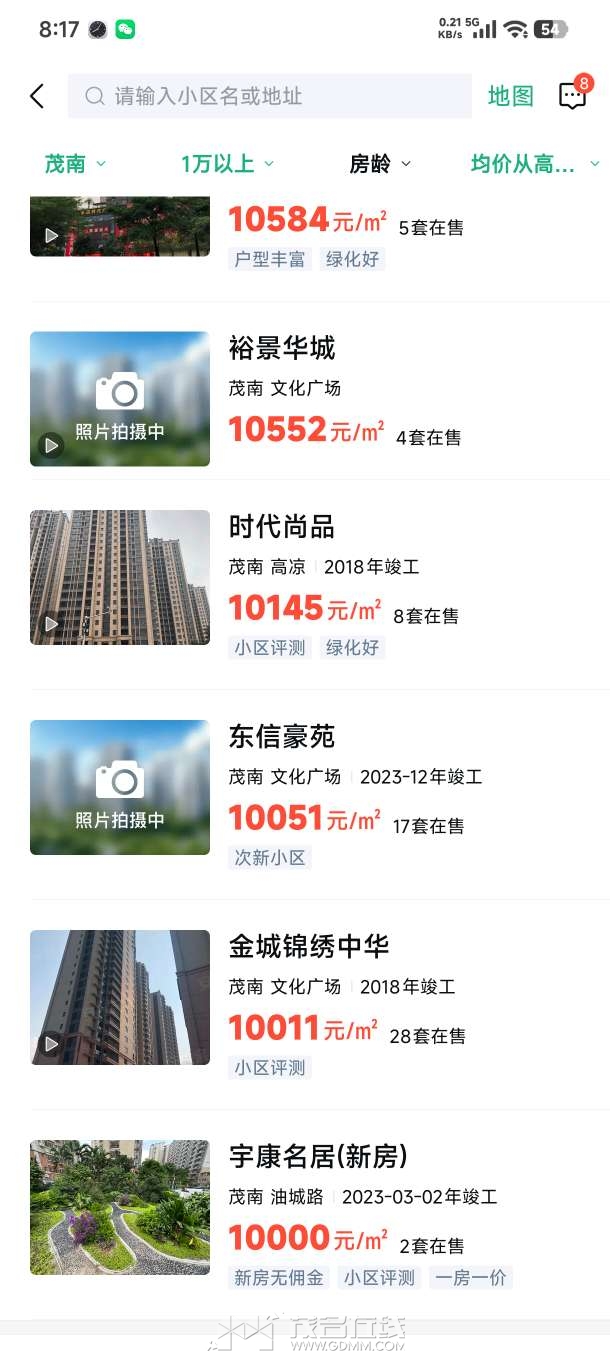Viewport: 610px width, 1356px height.
Task: Open the 时代尚品 community listing
Action: (282, 527)
